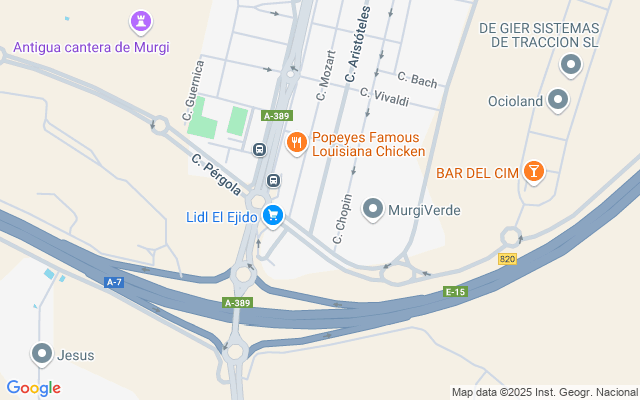Open the Google logo link
Image resolution: width=640 pixels, height=400 pixels.
(x=33, y=388)
